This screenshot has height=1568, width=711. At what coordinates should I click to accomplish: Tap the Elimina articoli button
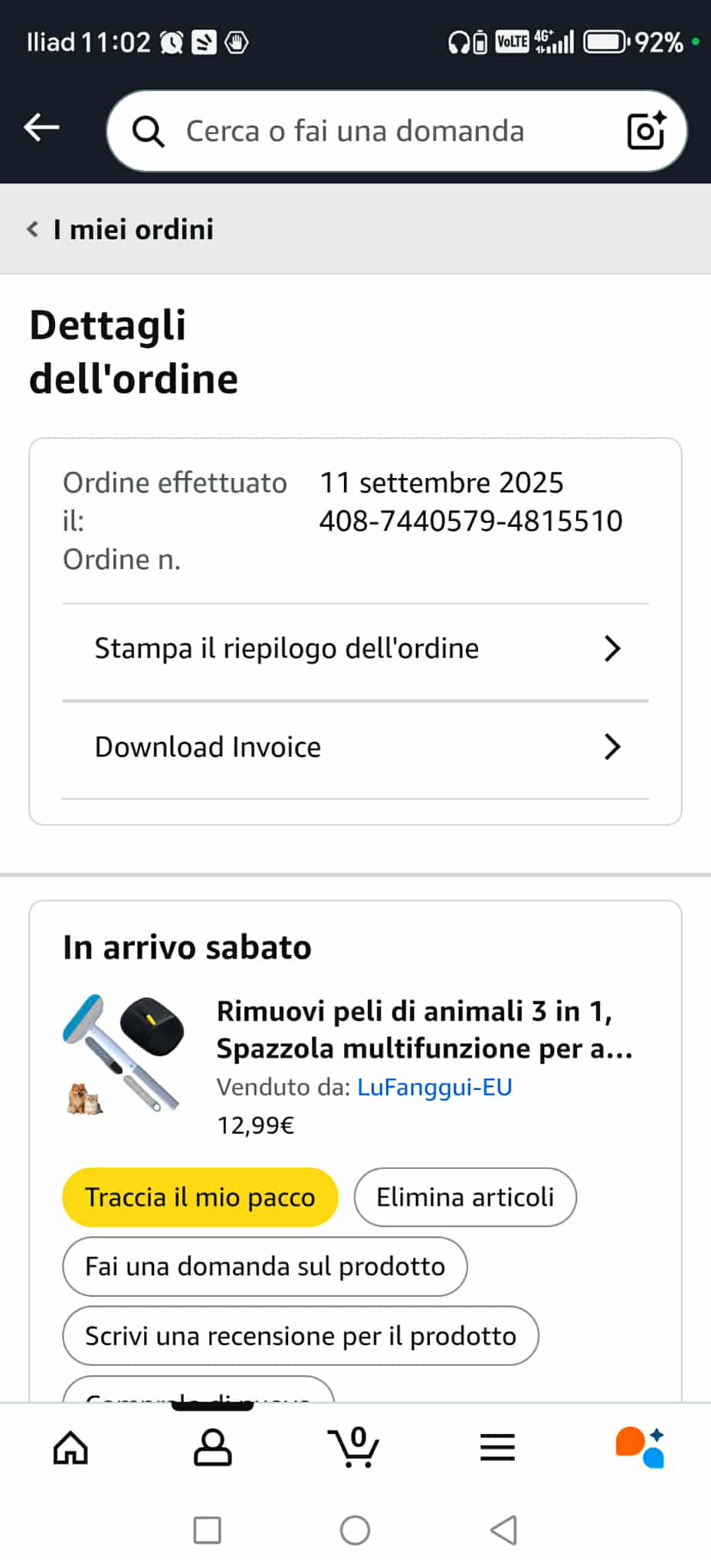point(465,1197)
